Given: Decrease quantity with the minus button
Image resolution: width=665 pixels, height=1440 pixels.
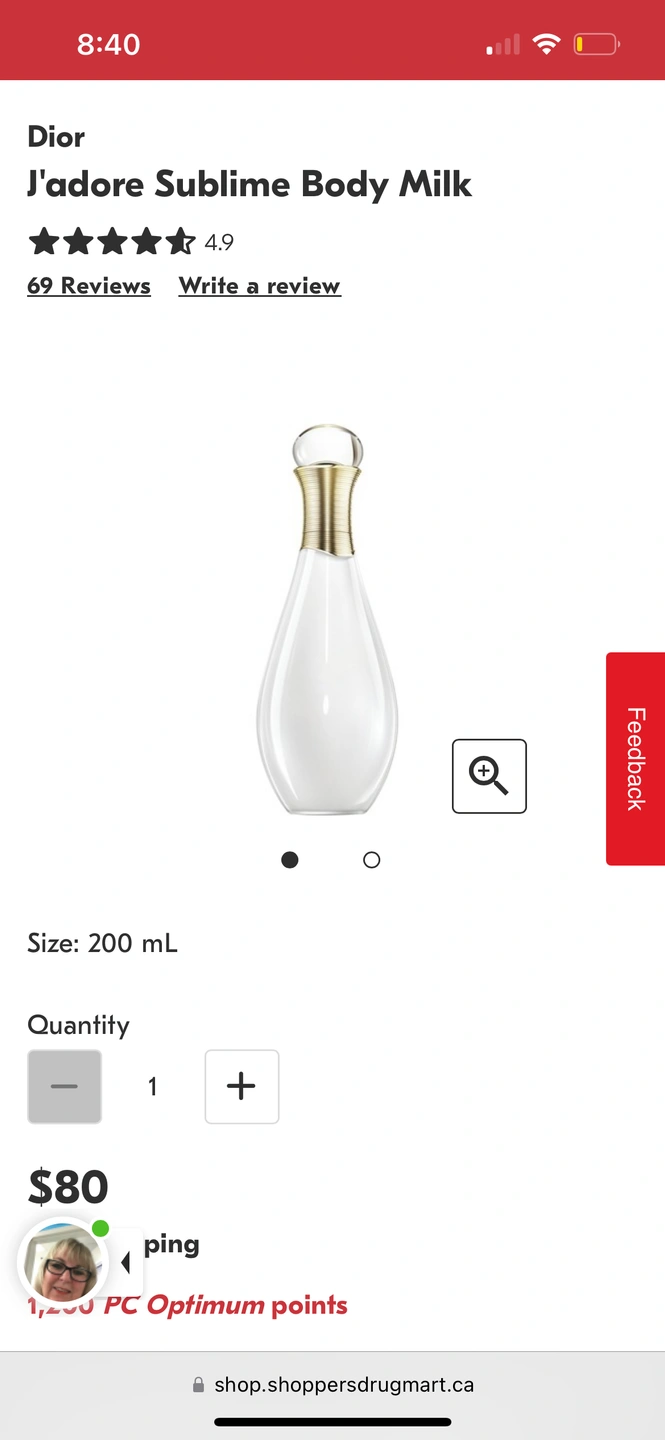Looking at the screenshot, I should [64, 1087].
